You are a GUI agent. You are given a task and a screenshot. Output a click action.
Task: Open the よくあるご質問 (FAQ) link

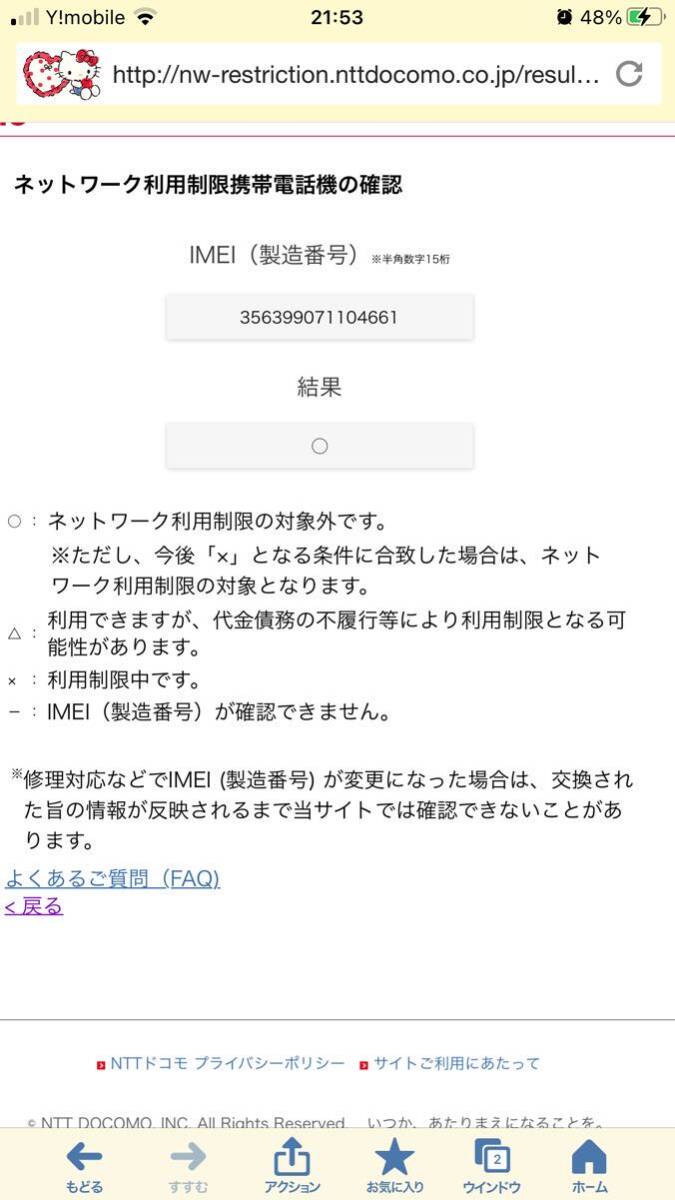pos(113,879)
